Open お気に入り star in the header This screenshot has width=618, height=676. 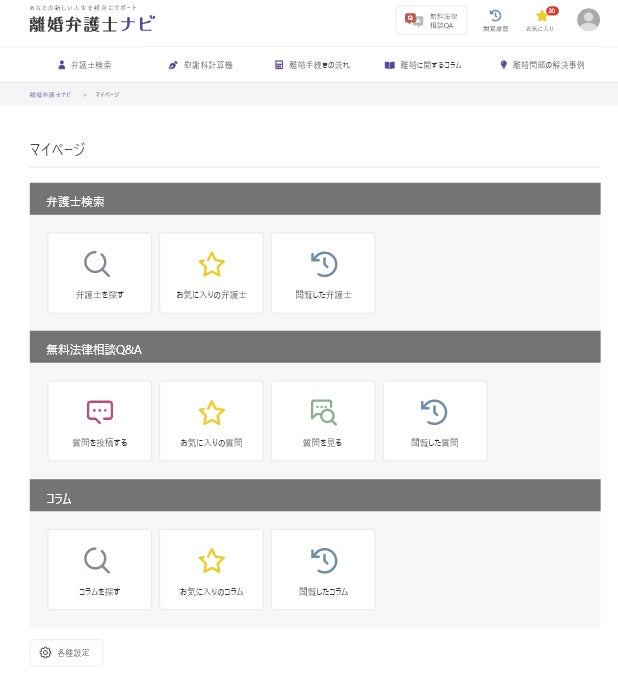coord(541,20)
